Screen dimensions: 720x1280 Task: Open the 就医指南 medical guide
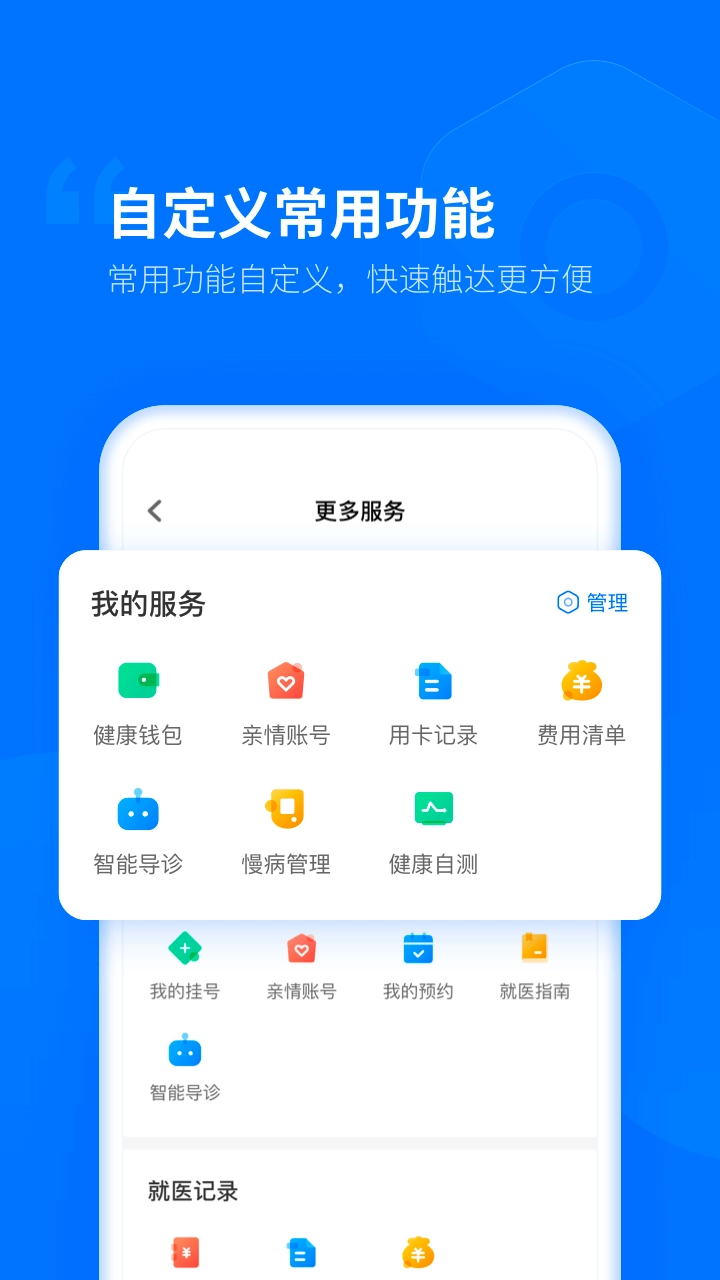(x=534, y=962)
